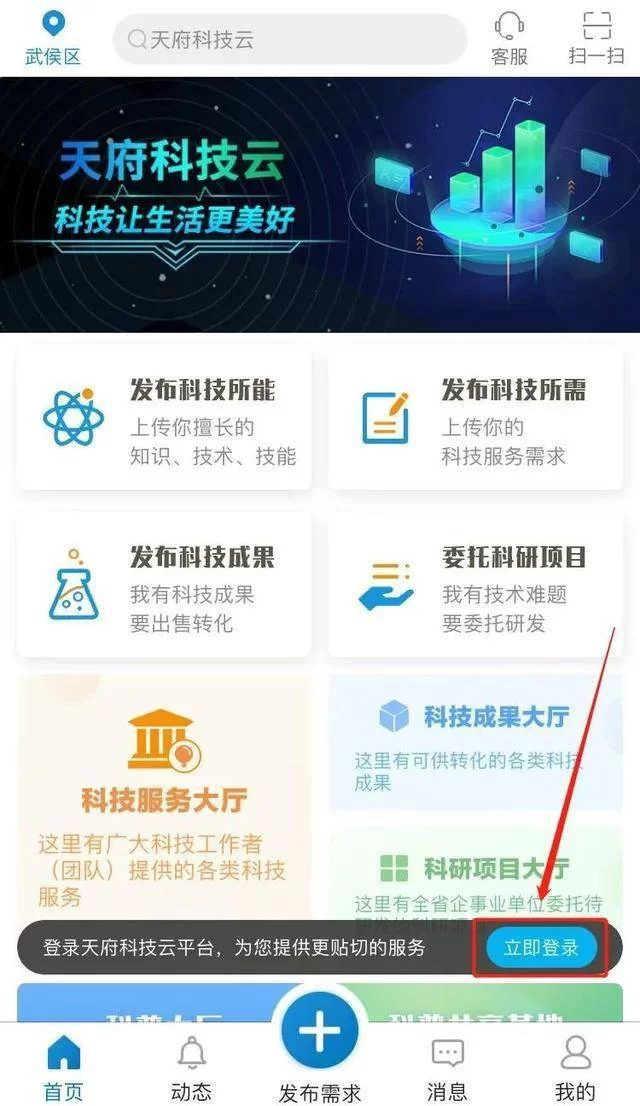
Task: Tap the 天府科技云 search box
Action: coord(290,40)
